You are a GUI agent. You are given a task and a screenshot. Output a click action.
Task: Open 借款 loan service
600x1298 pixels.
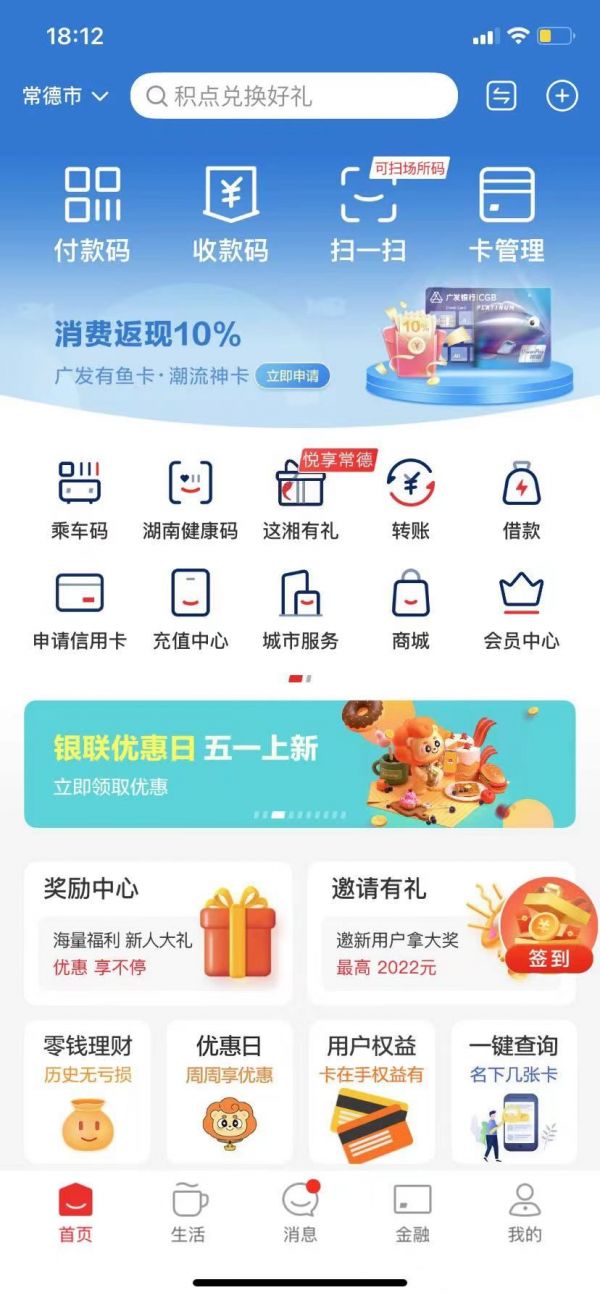520,500
